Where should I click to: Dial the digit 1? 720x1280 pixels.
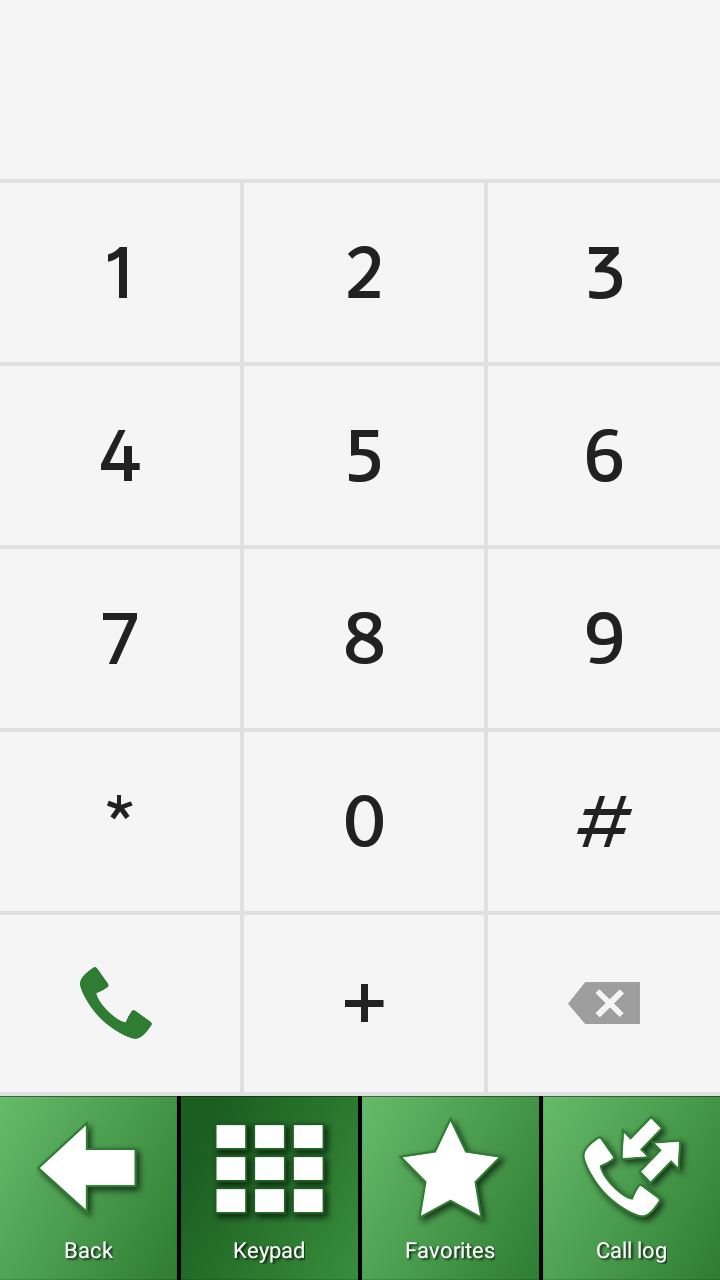[120, 273]
